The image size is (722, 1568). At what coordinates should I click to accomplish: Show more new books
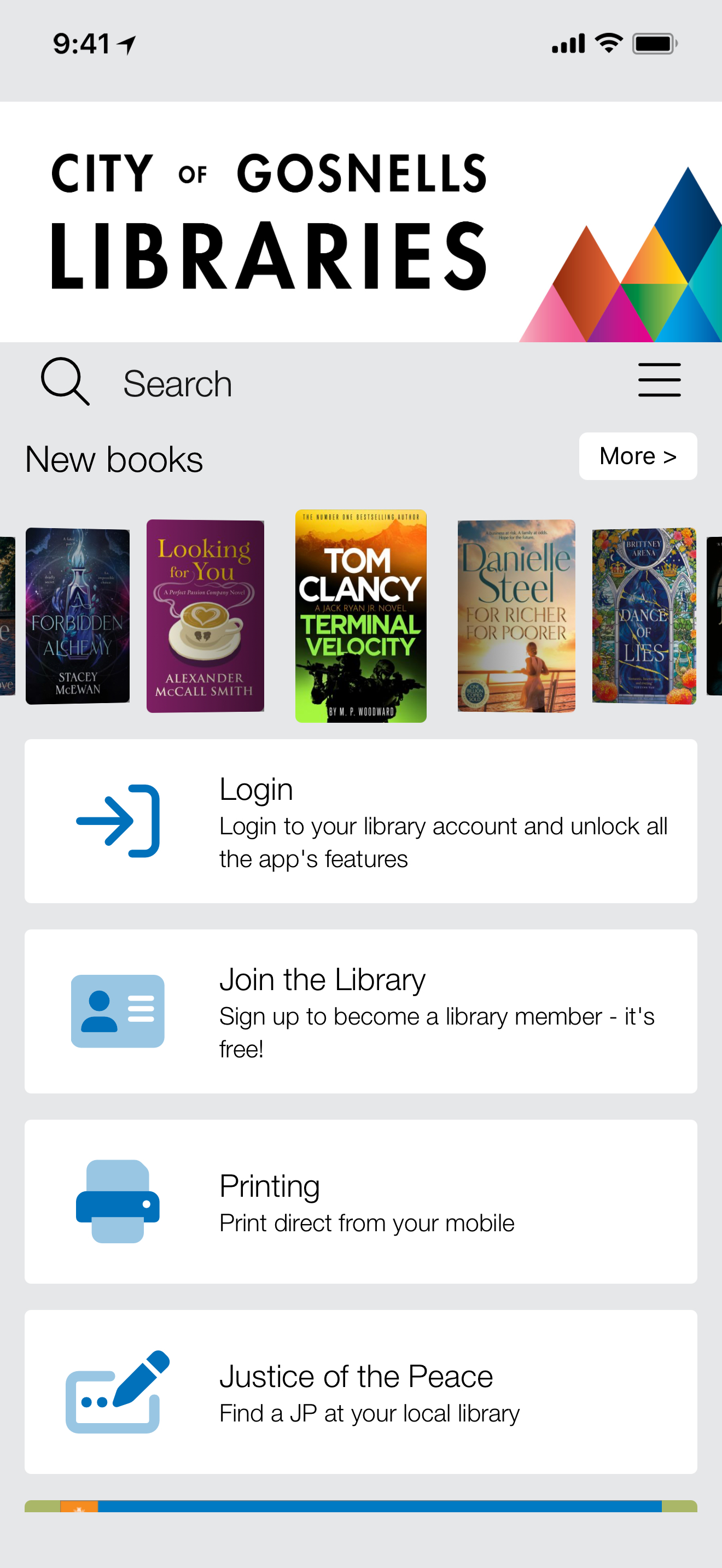(637, 456)
